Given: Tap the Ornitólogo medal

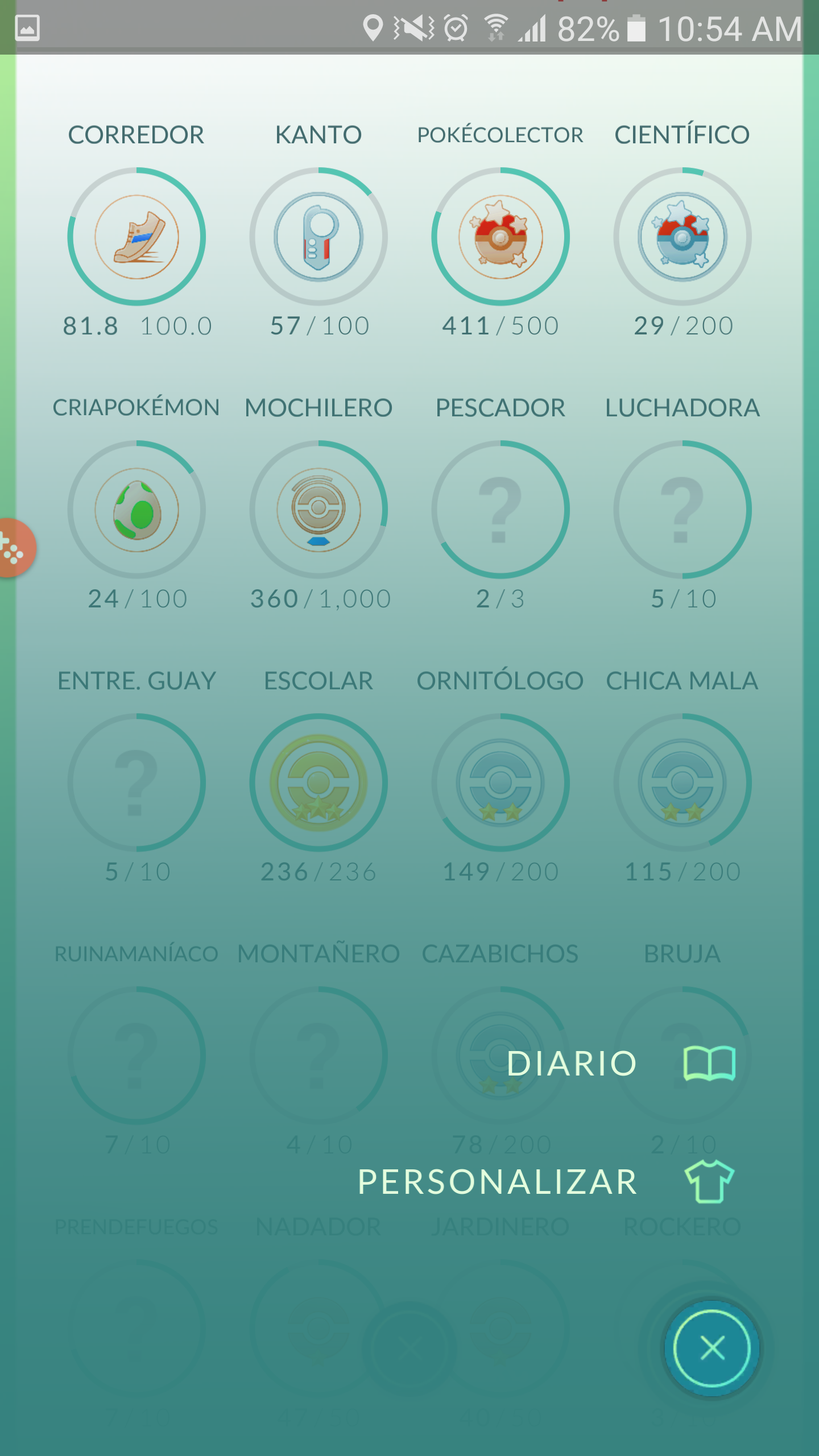Looking at the screenshot, I should 500,783.
